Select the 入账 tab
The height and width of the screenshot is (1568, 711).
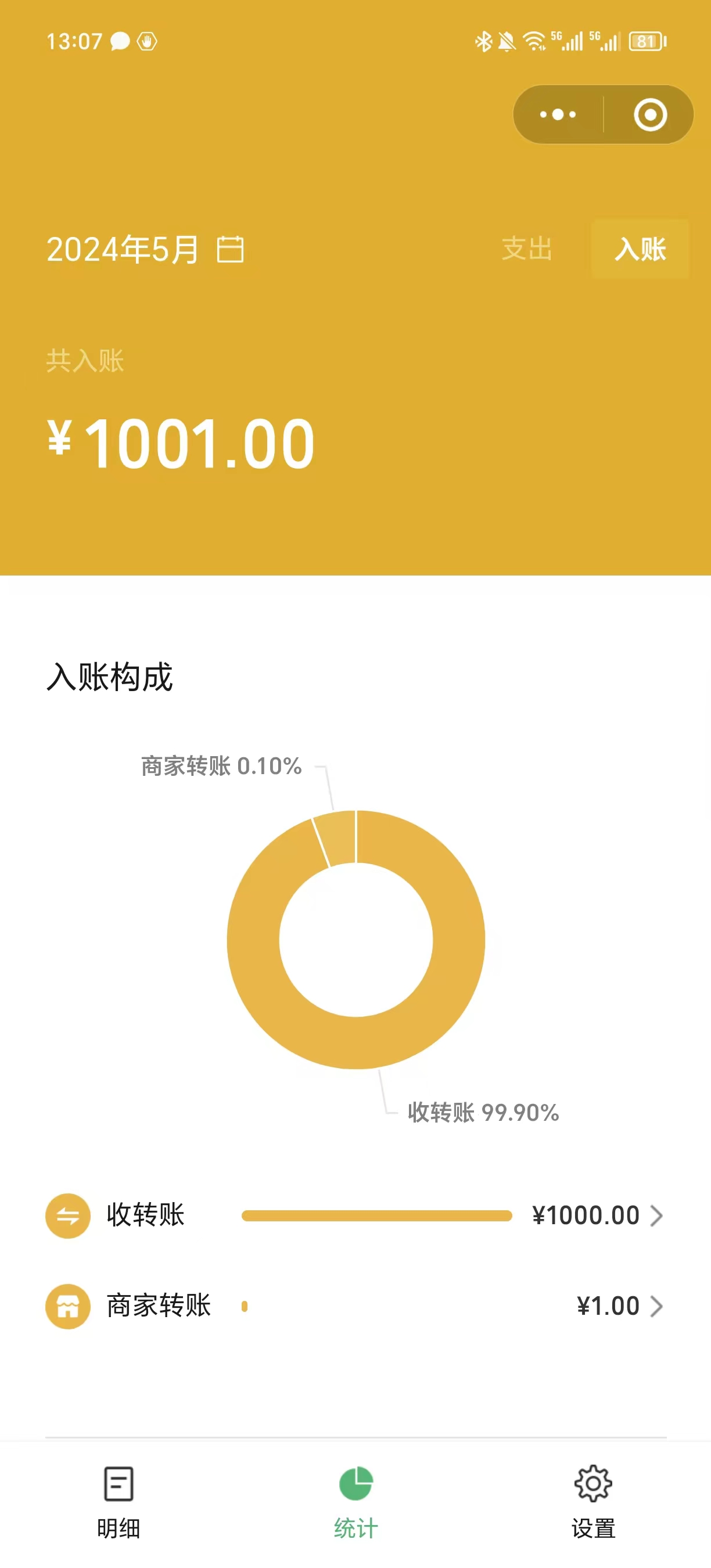tap(640, 249)
